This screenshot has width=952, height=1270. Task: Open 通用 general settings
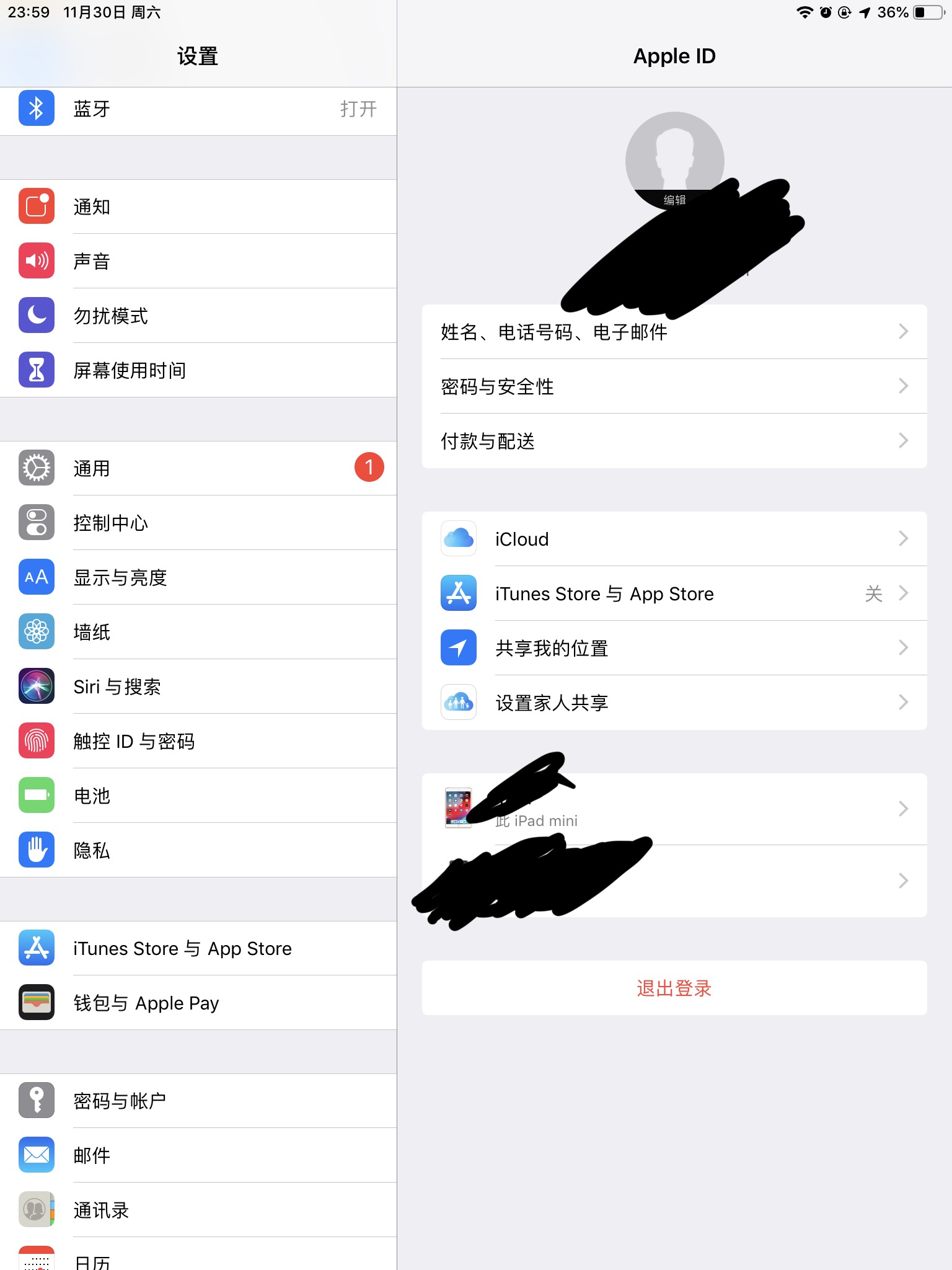(x=198, y=468)
